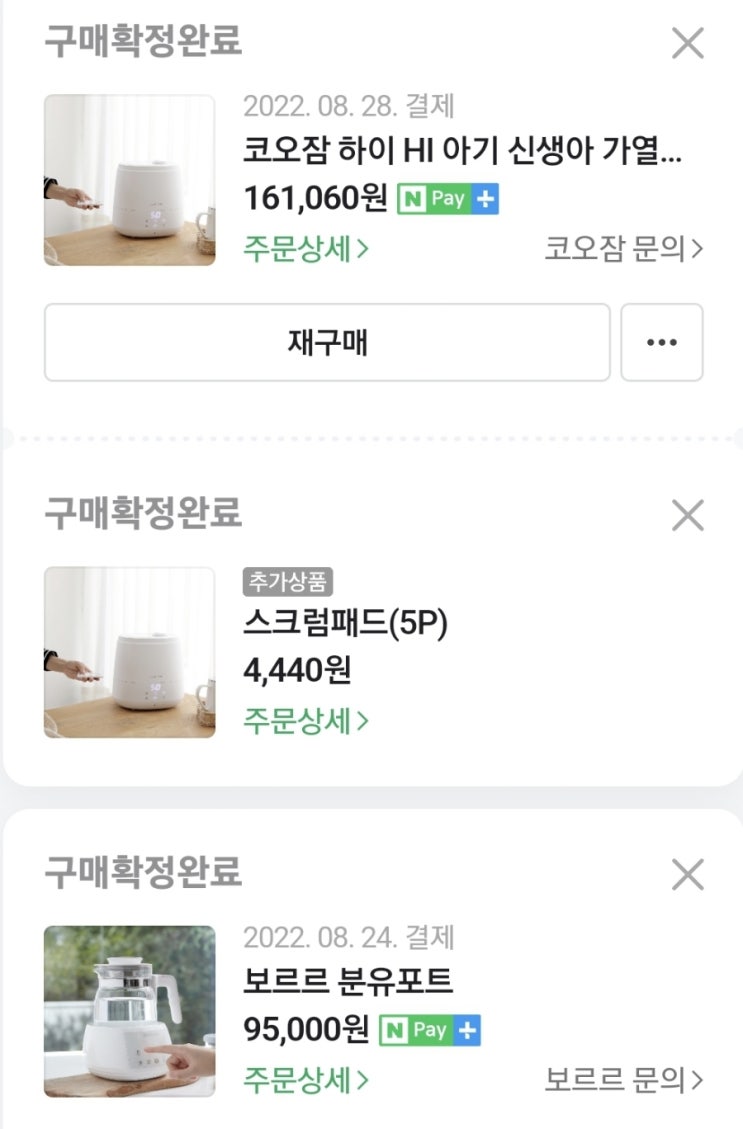Open the 보르르 분유포트 product thumbnail
This screenshot has height=1129, width=743.
point(129,1011)
